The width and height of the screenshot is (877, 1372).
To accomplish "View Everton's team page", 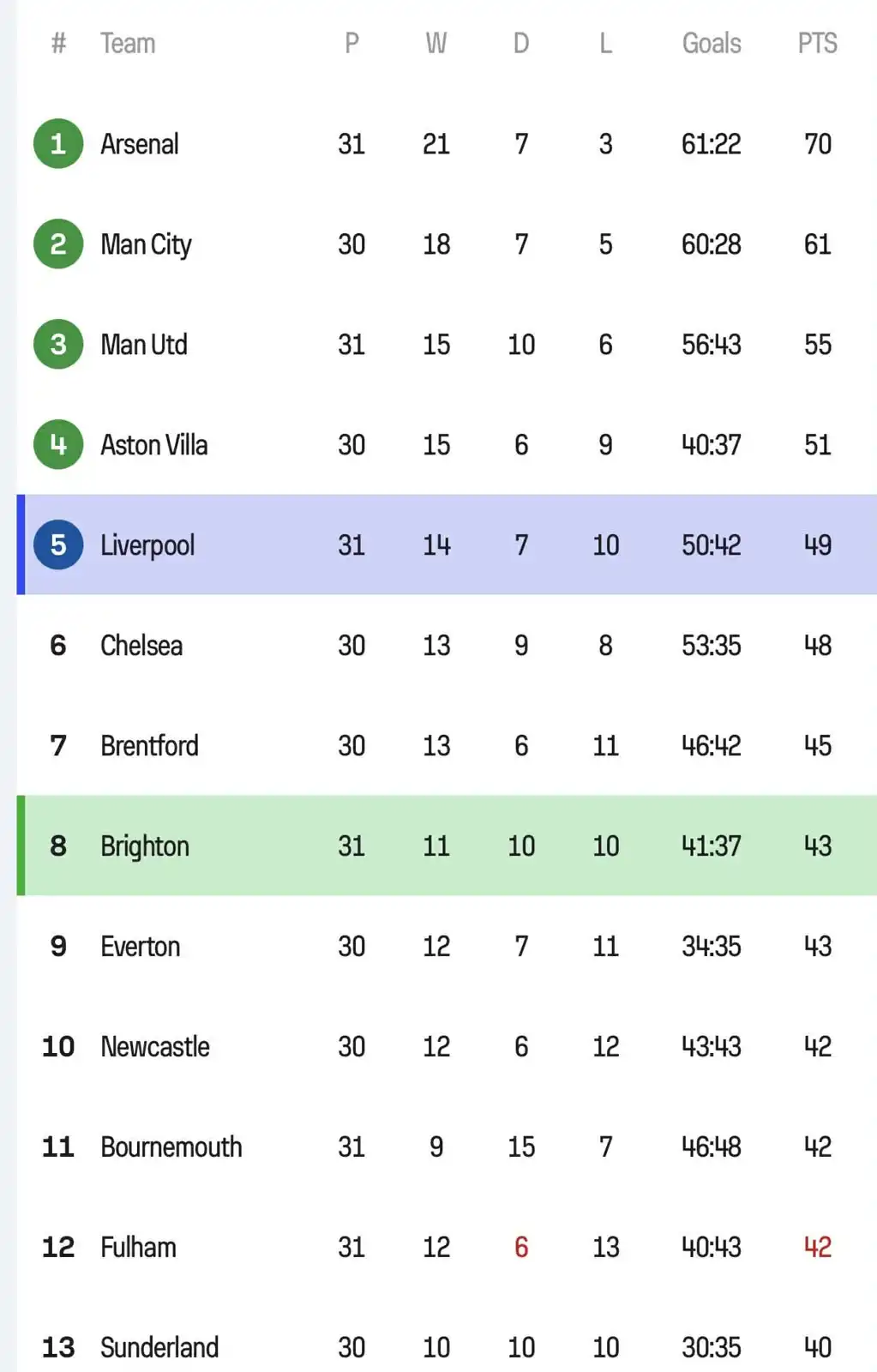I will [x=141, y=947].
